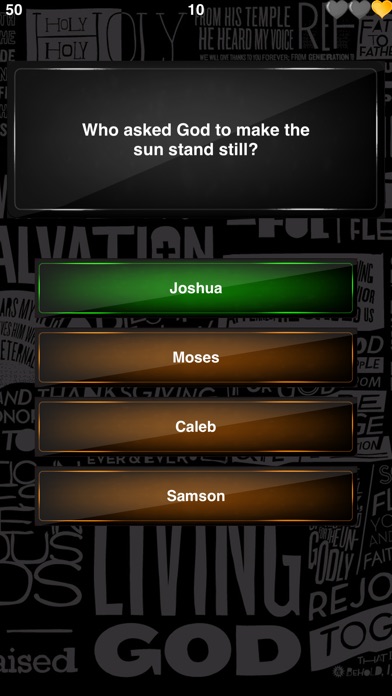
Task: Choose Moses as the answer
Action: point(196,357)
